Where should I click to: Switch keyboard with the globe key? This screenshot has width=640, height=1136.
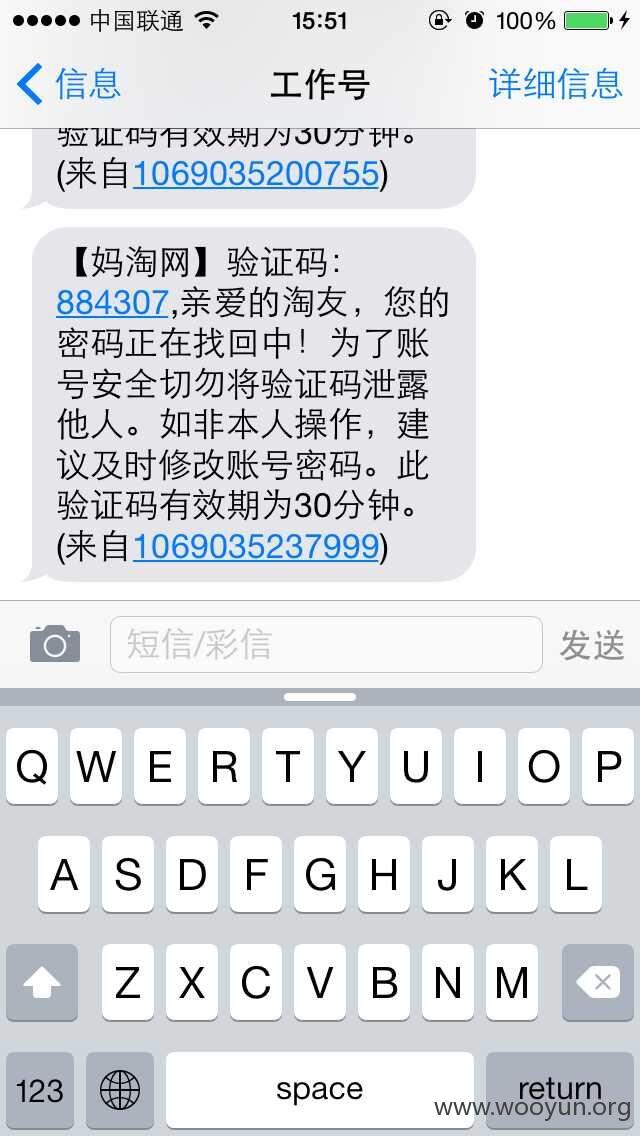(120, 1089)
